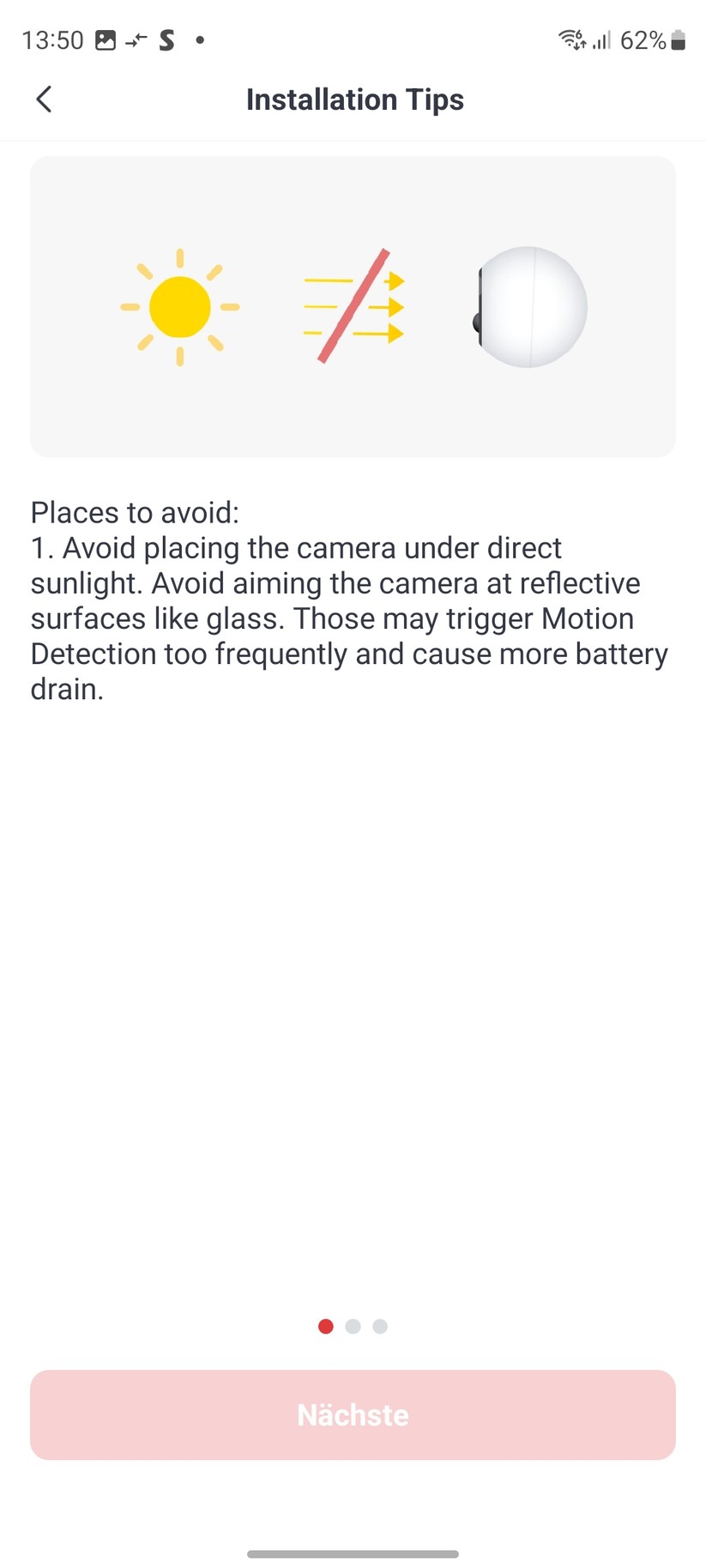Select the third pagination dot
This screenshot has height=1568, width=706.
click(x=379, y=1326)
